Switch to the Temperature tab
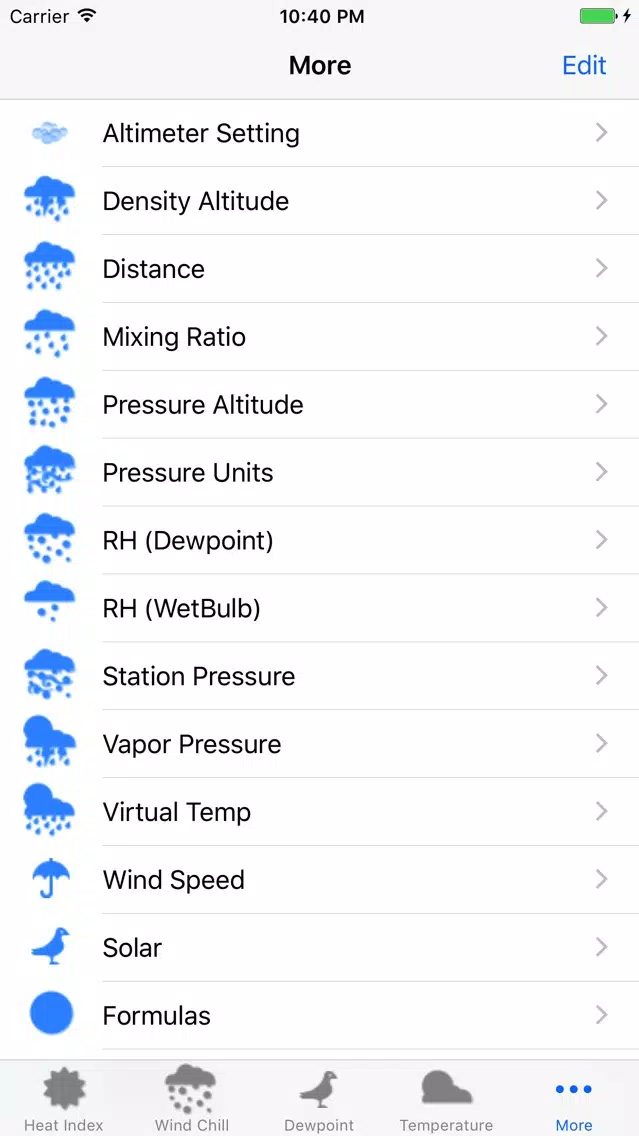This screenshot has width=639, height=1136. [446, 1099]
